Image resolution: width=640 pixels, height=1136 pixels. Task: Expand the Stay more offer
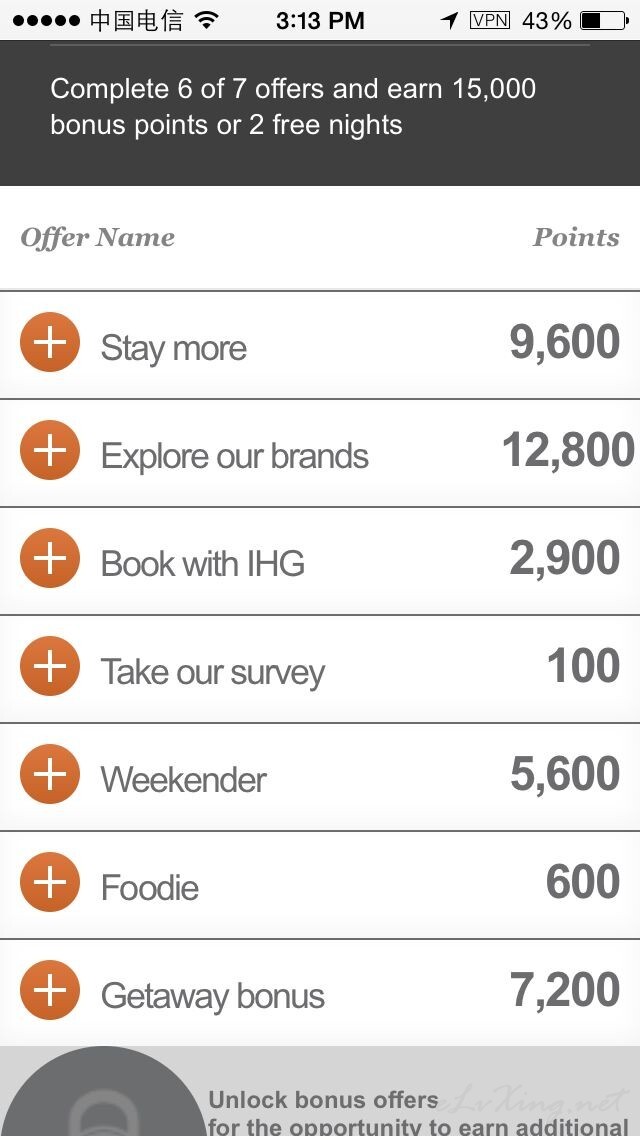coord(49,343)
